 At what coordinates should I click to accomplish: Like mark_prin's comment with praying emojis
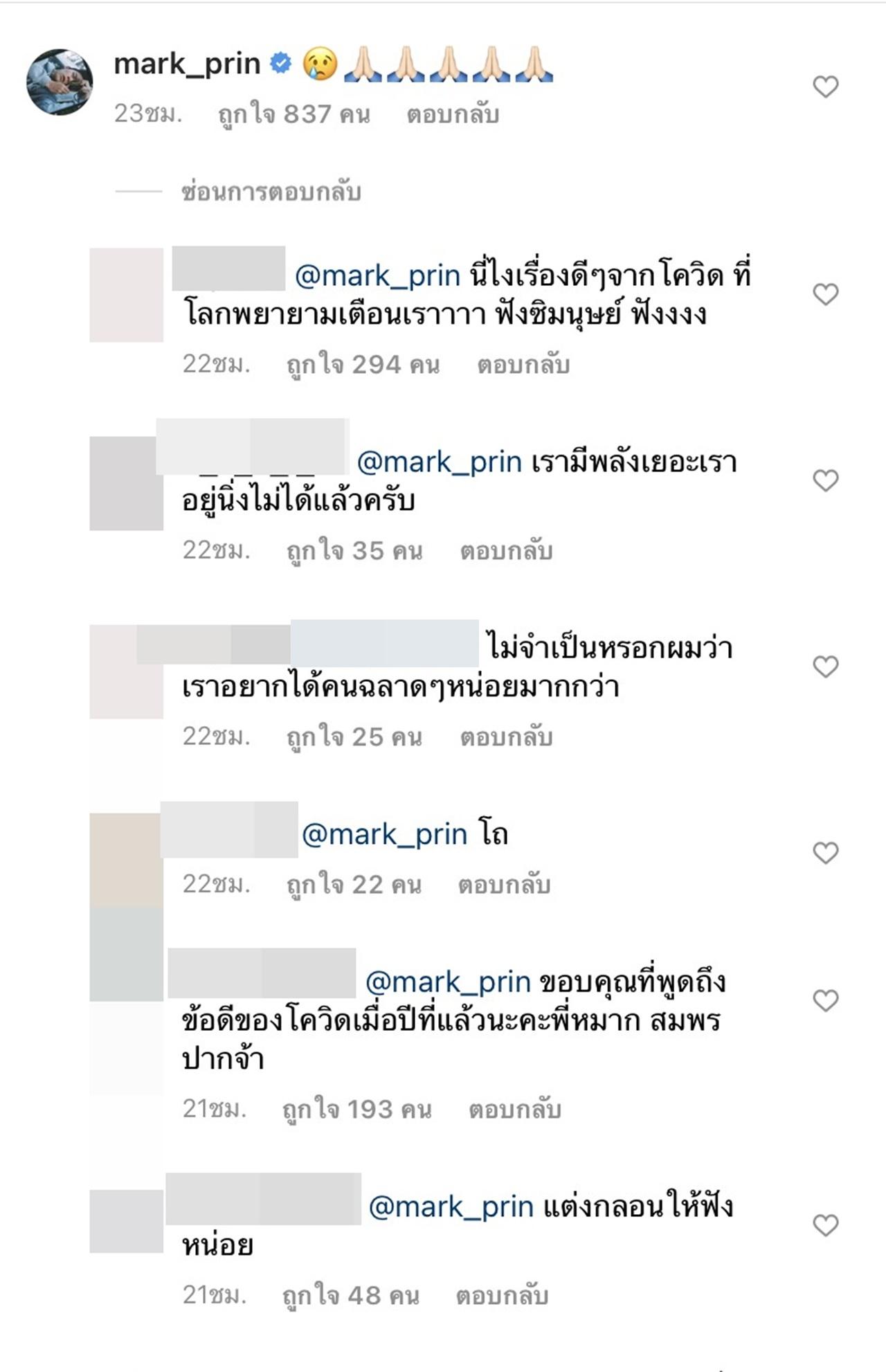pyautogui.click(x=825, y=87)
